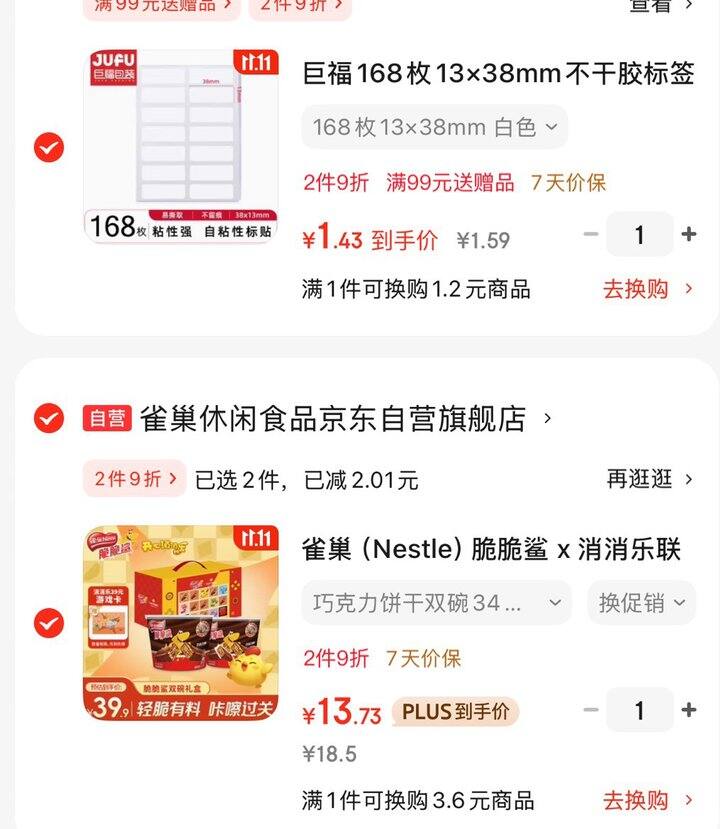Viewport: 720px width, 829px height.
Task: Increase quantity of 巨福 label stickers
Action: click(x=689, y=235)
